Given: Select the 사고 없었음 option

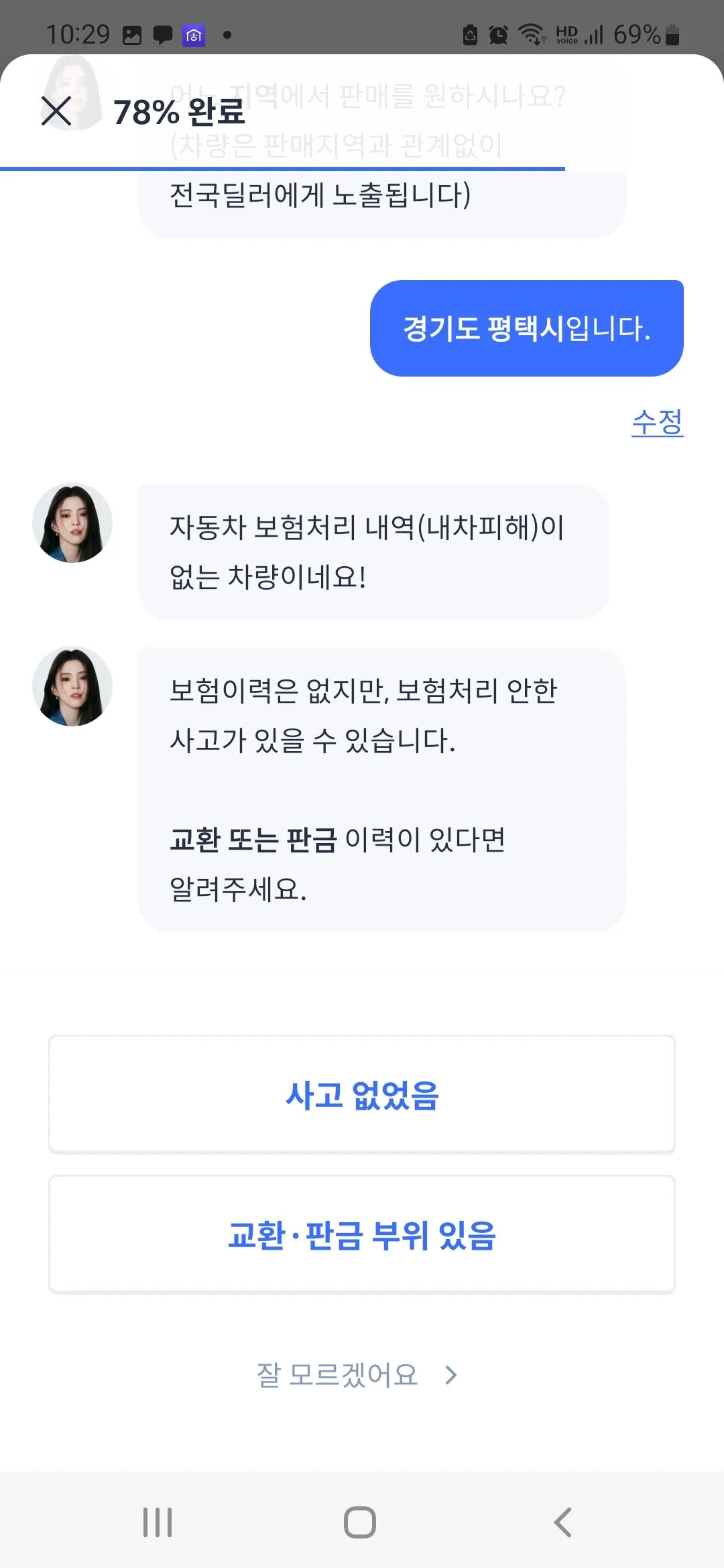Looking at the screenshot, I should pos(362,1096).
